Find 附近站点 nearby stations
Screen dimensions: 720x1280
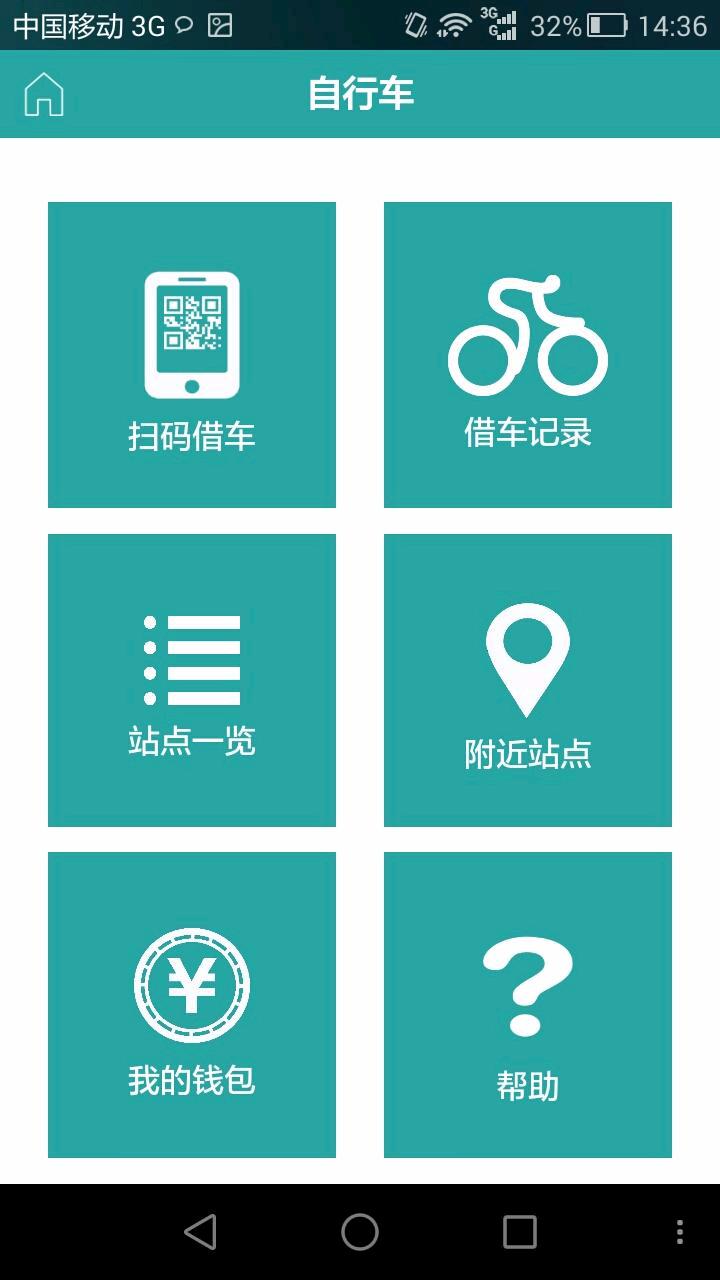pos(528,680)
